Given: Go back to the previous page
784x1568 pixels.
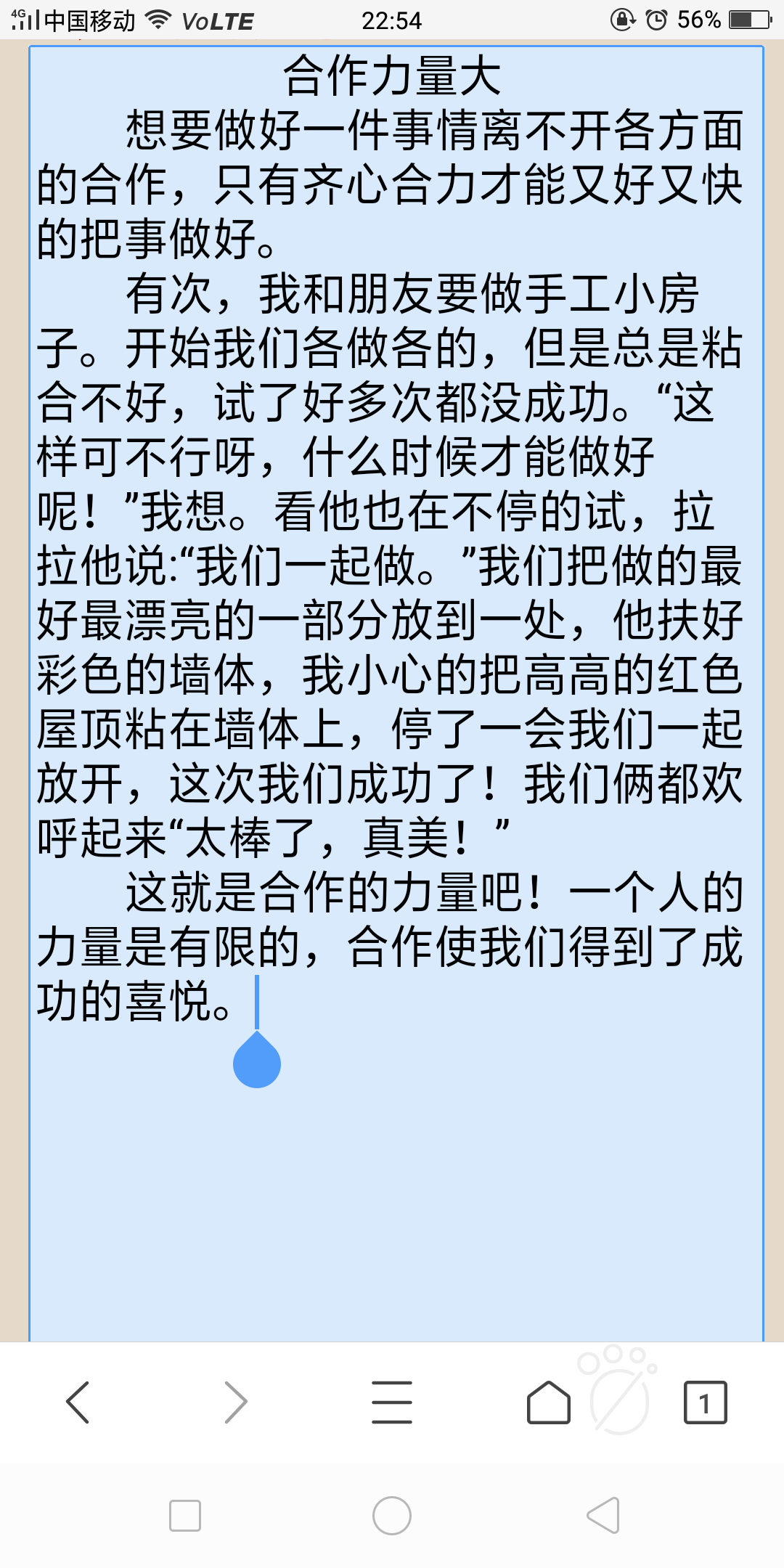Looking at the screenshot, I should tap(78, 1402).
